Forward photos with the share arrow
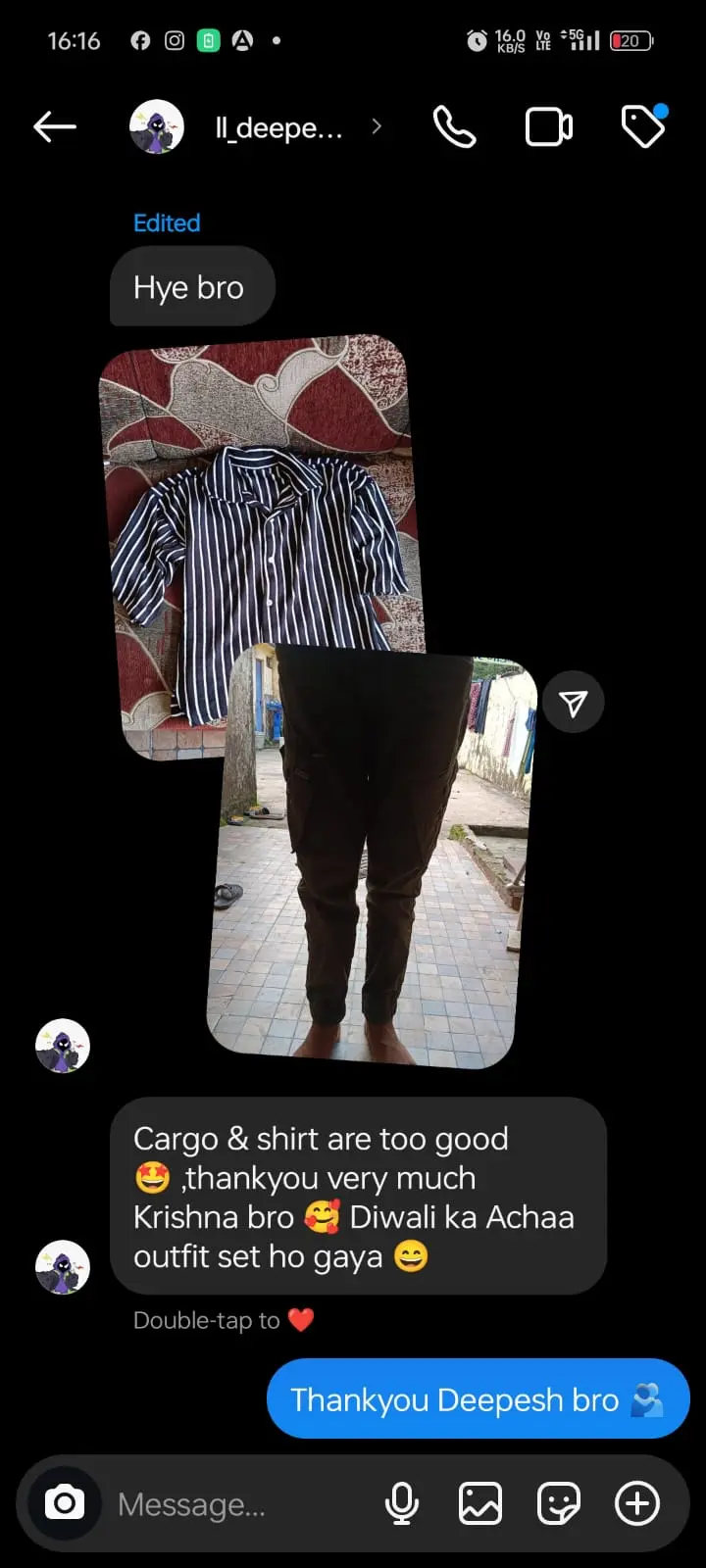Screen dimensions: 706x1568 point(573,702)
